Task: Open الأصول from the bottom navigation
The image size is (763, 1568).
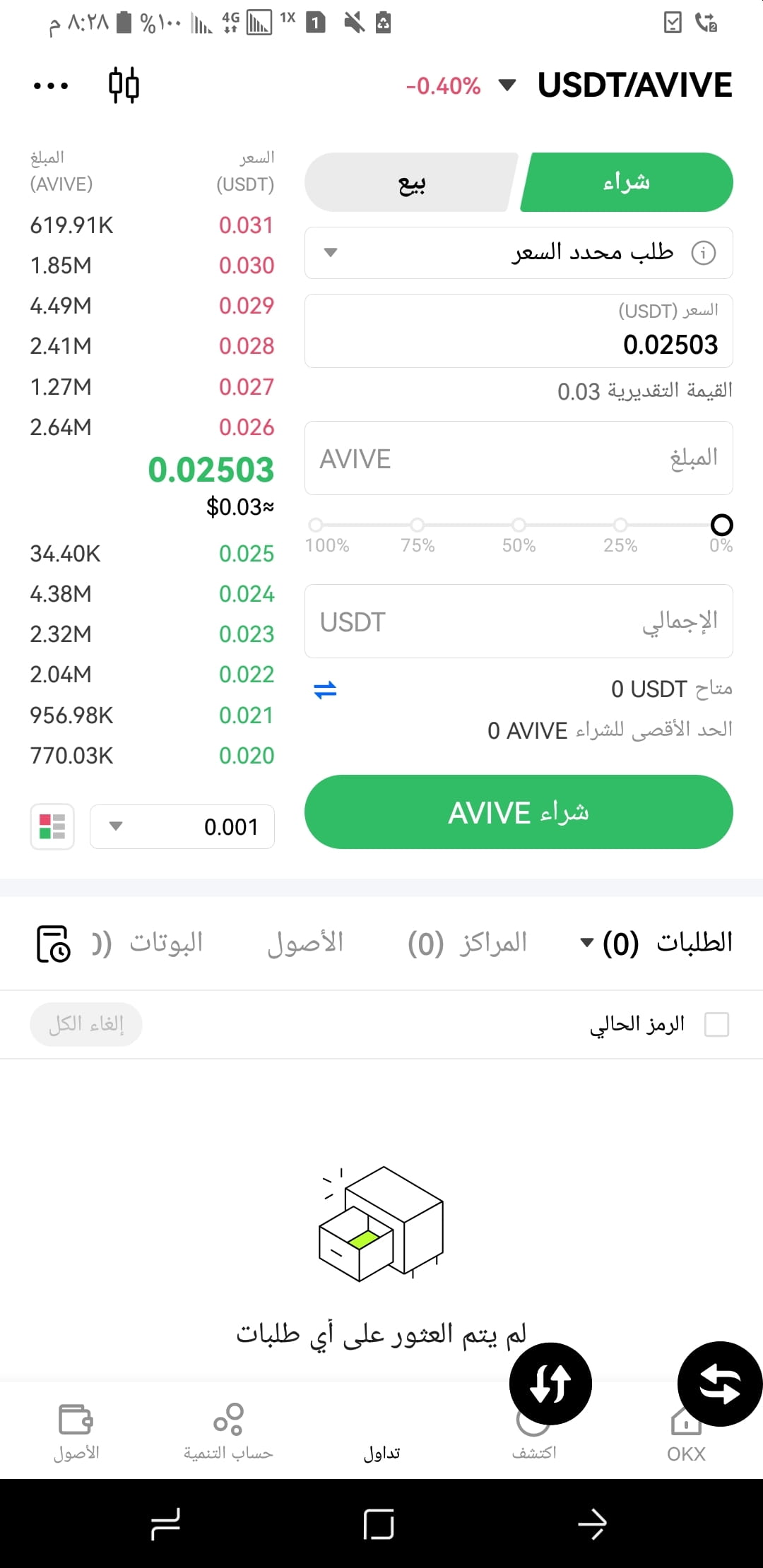Action: (76, 1434)
